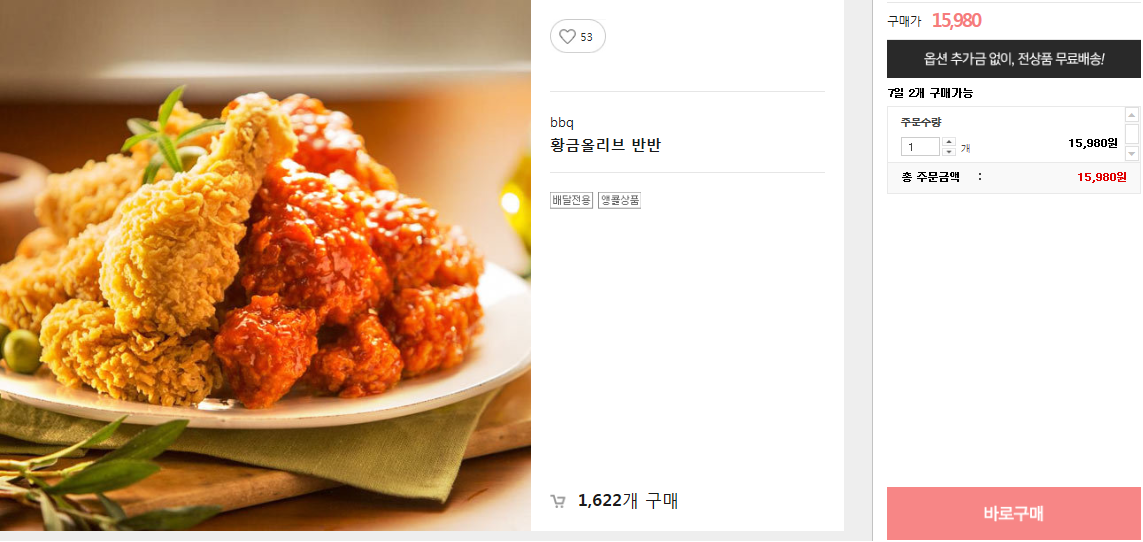Screen dimensions: 1143x542
Task: Like this product with the heart button
Action: pyautogui.click(x=577, y=37)
